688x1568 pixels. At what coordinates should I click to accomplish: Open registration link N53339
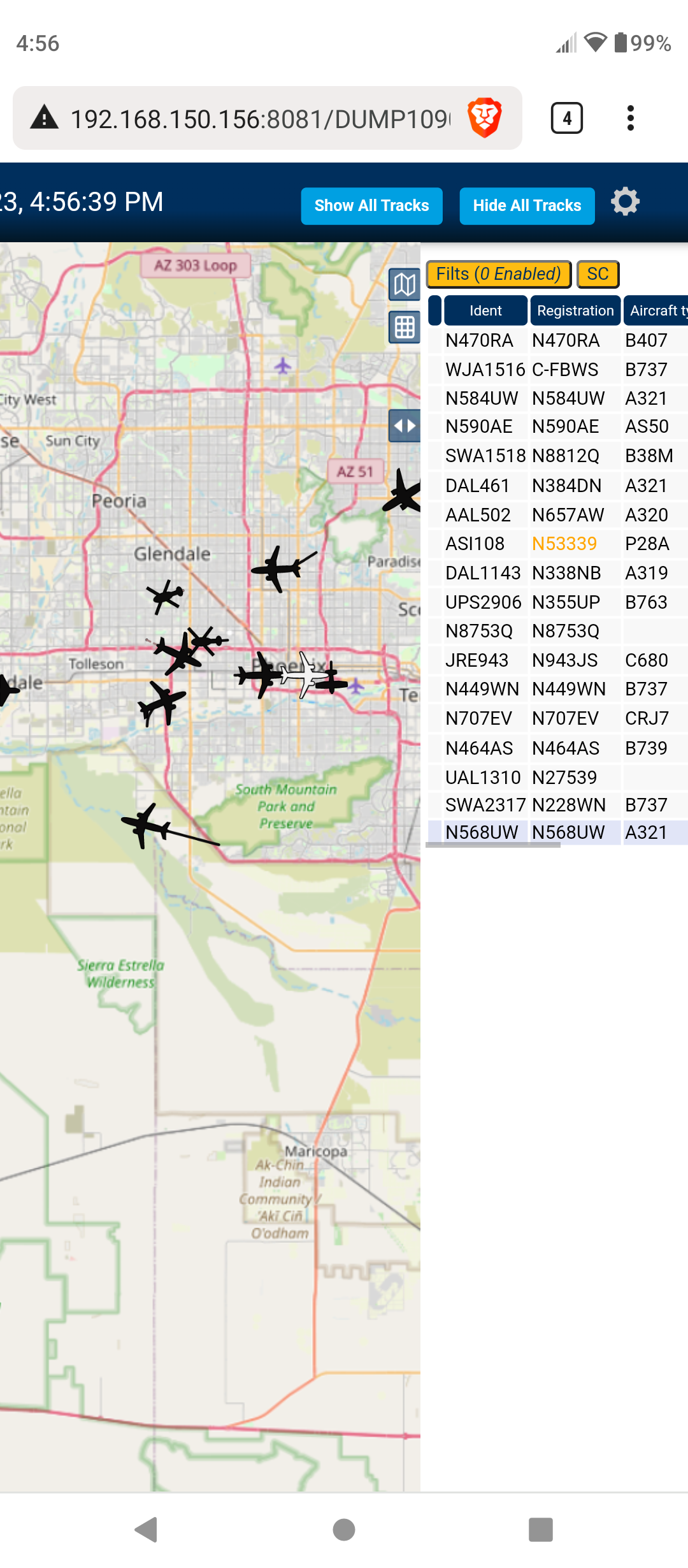[564, 544]
